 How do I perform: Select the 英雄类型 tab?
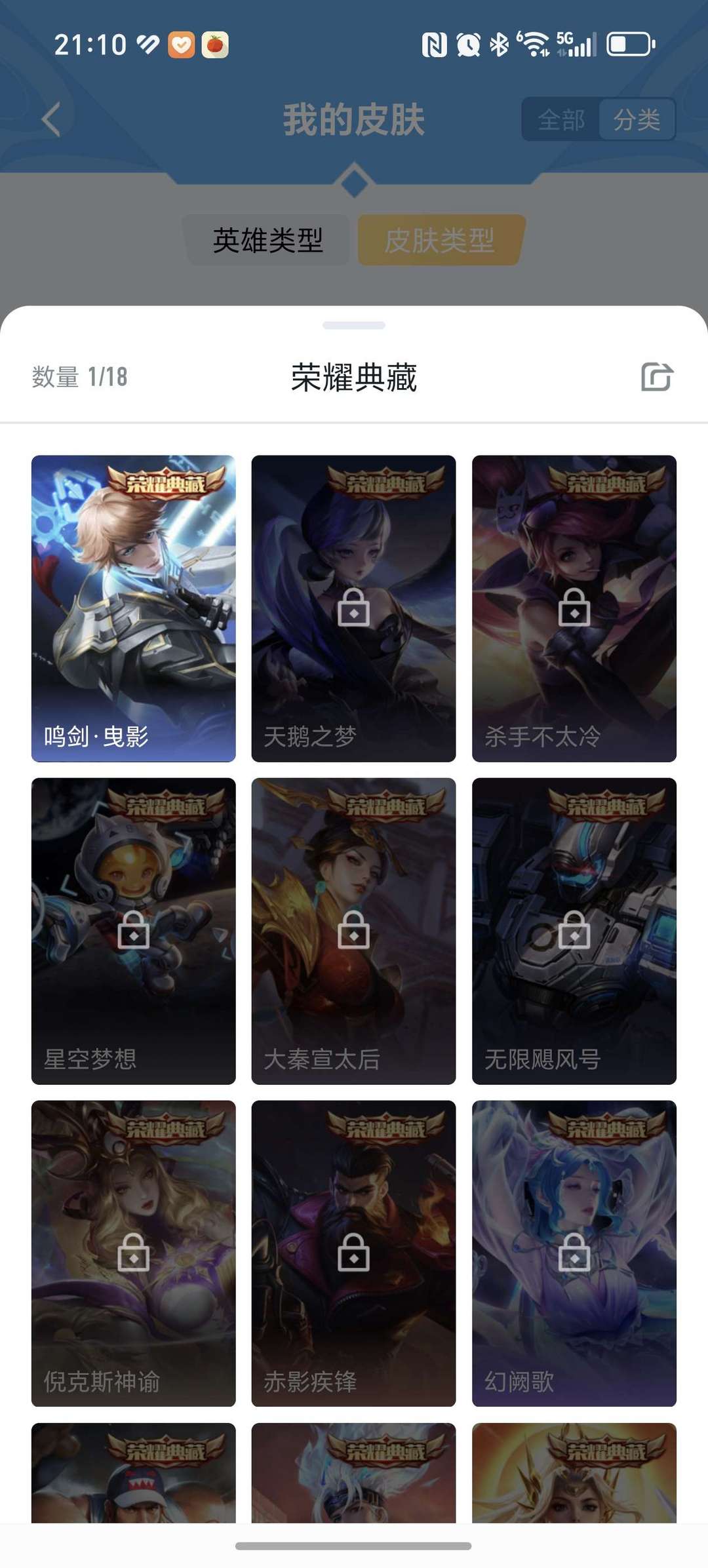click(267, 240)
